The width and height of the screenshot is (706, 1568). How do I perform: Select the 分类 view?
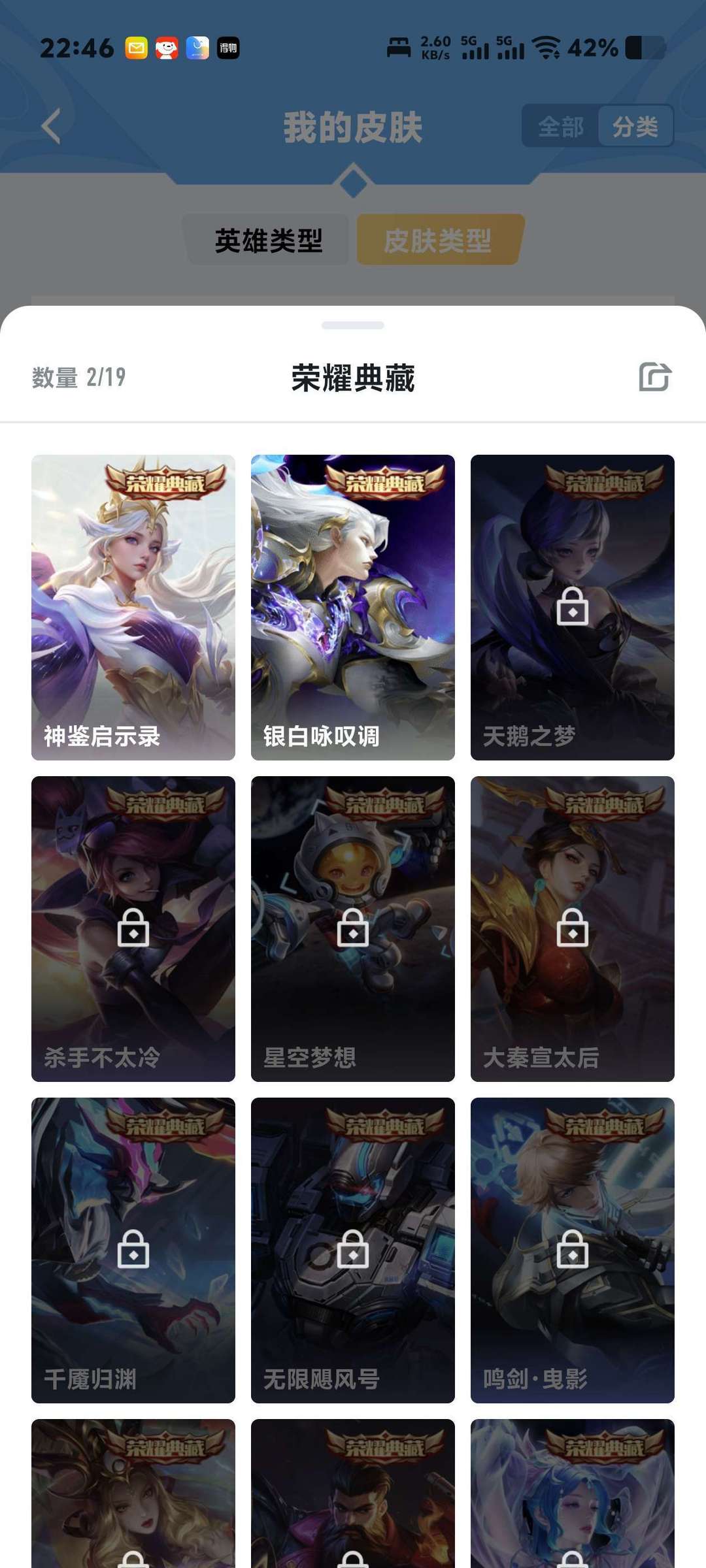point(635,127)
